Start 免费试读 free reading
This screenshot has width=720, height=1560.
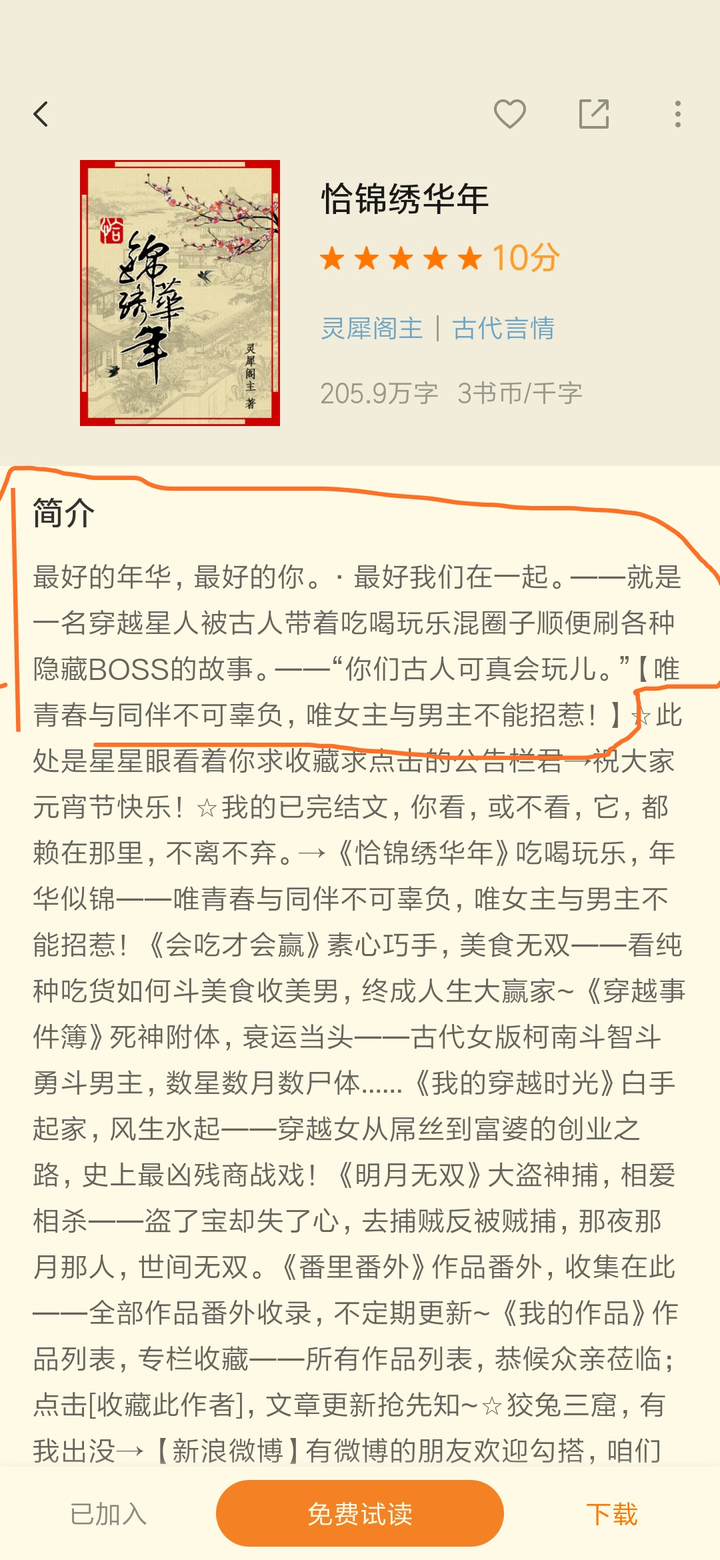click(360, 1514)
